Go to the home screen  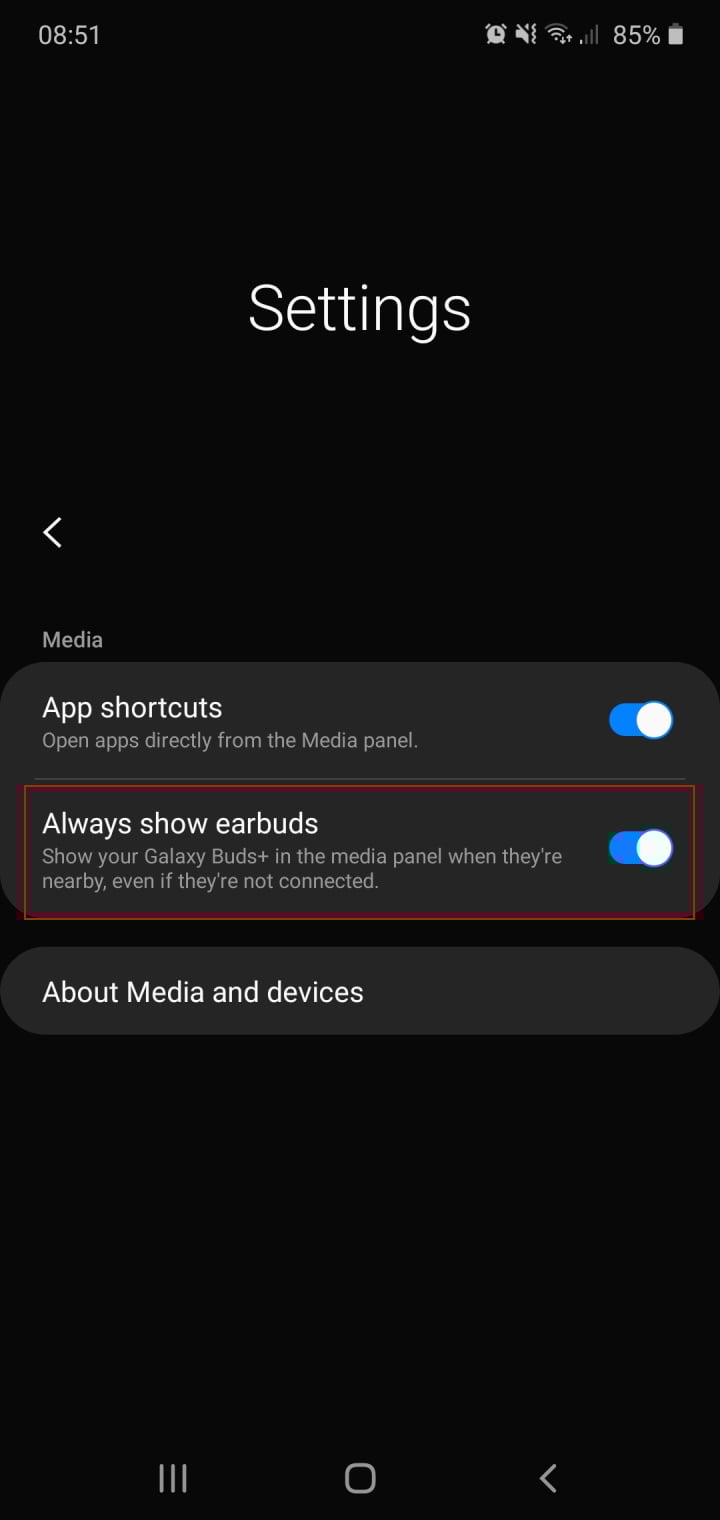pos(360,1478)
